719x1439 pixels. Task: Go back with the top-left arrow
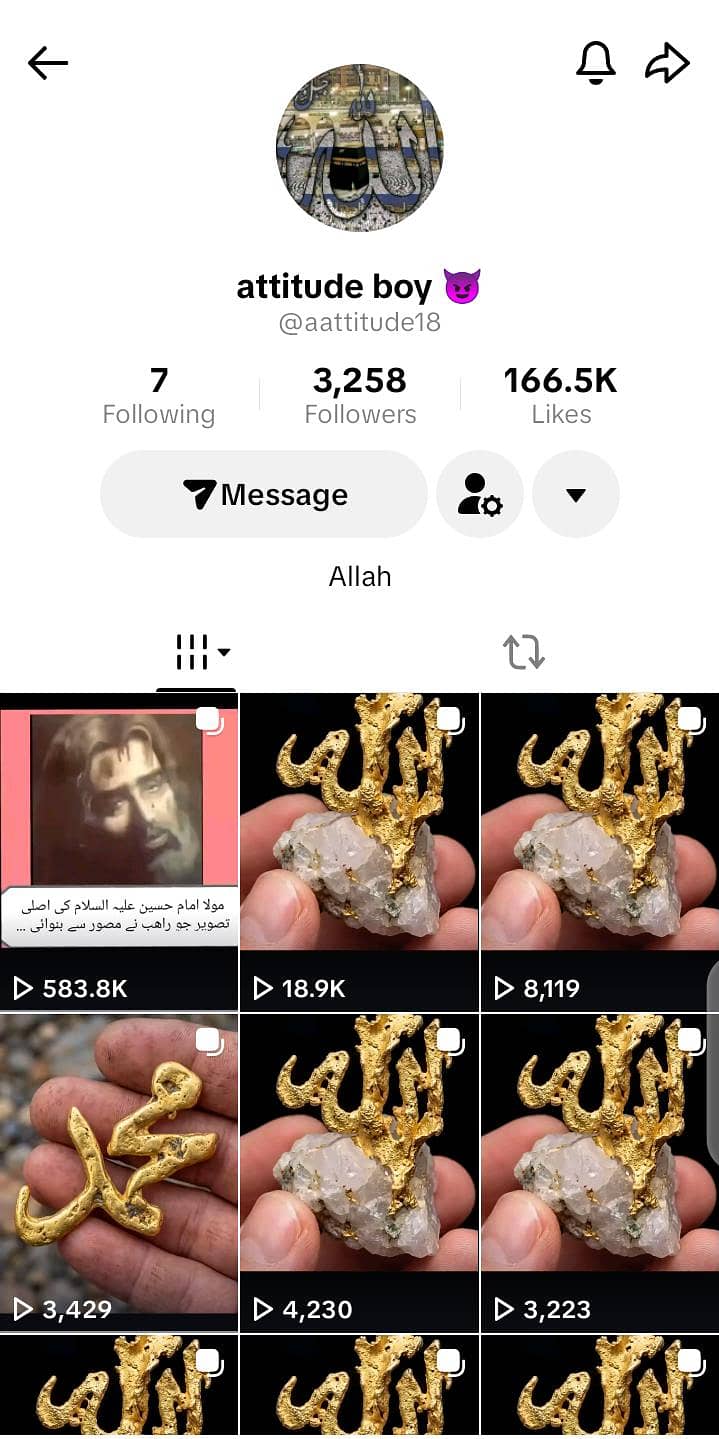48,64
